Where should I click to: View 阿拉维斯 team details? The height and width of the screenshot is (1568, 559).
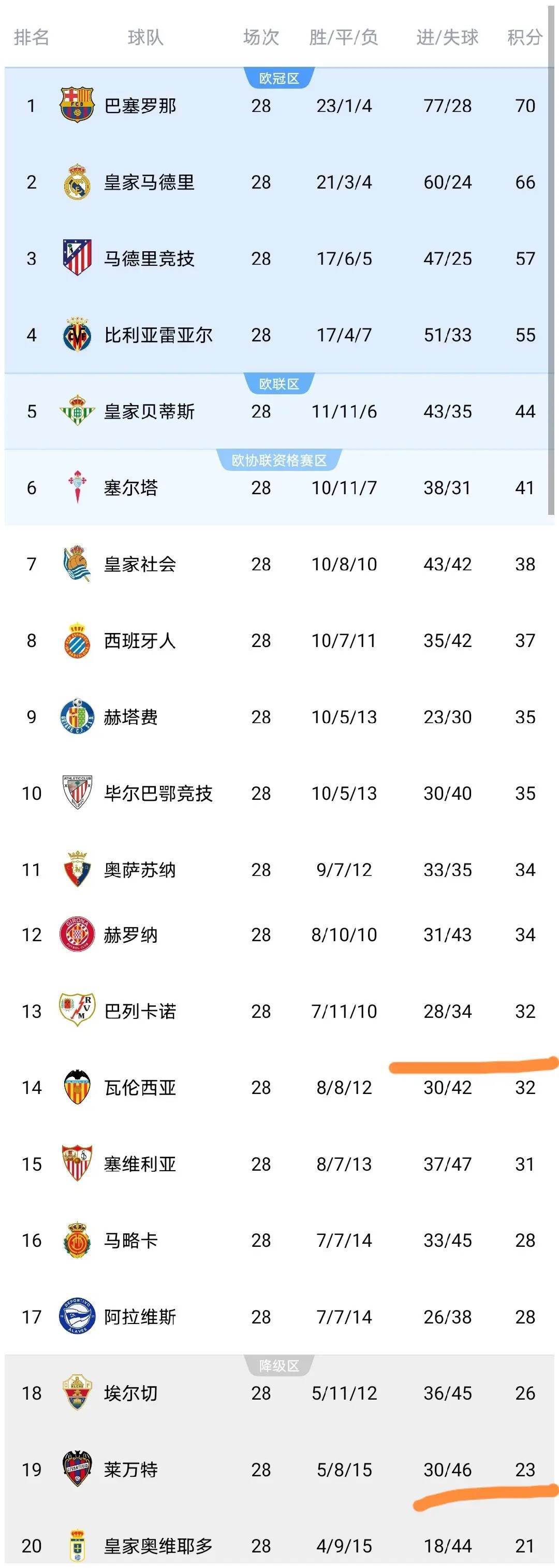tap(279, 1317)
